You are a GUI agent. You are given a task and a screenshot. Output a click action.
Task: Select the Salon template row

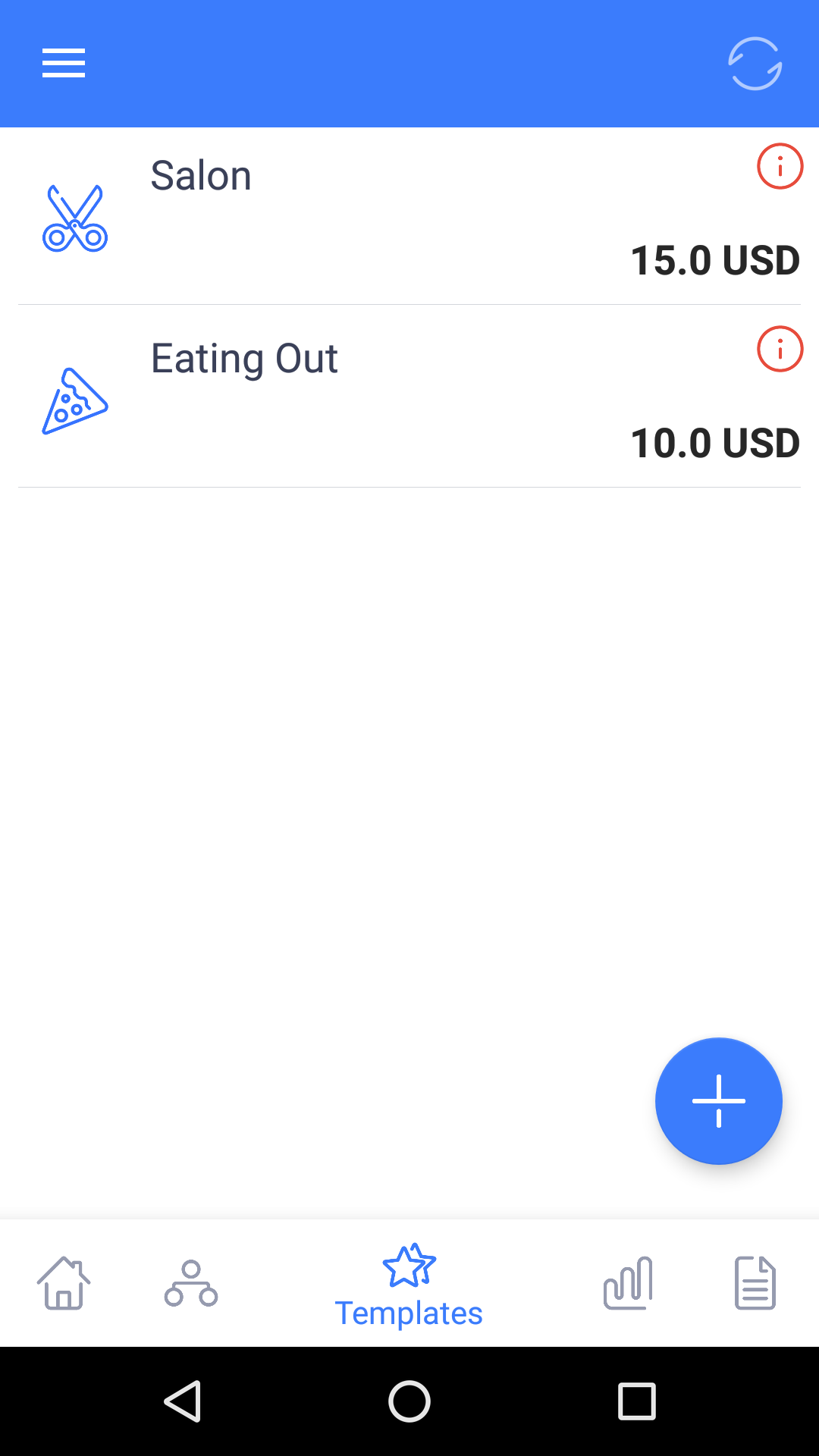tap(341, 216)
